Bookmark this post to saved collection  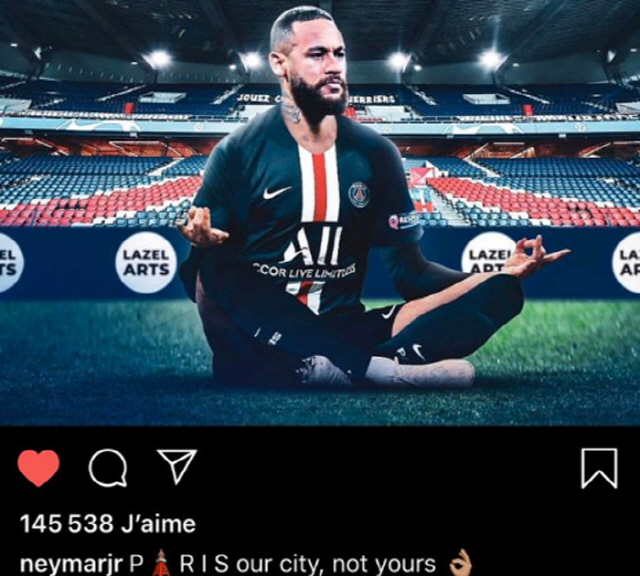click(599, 468)
